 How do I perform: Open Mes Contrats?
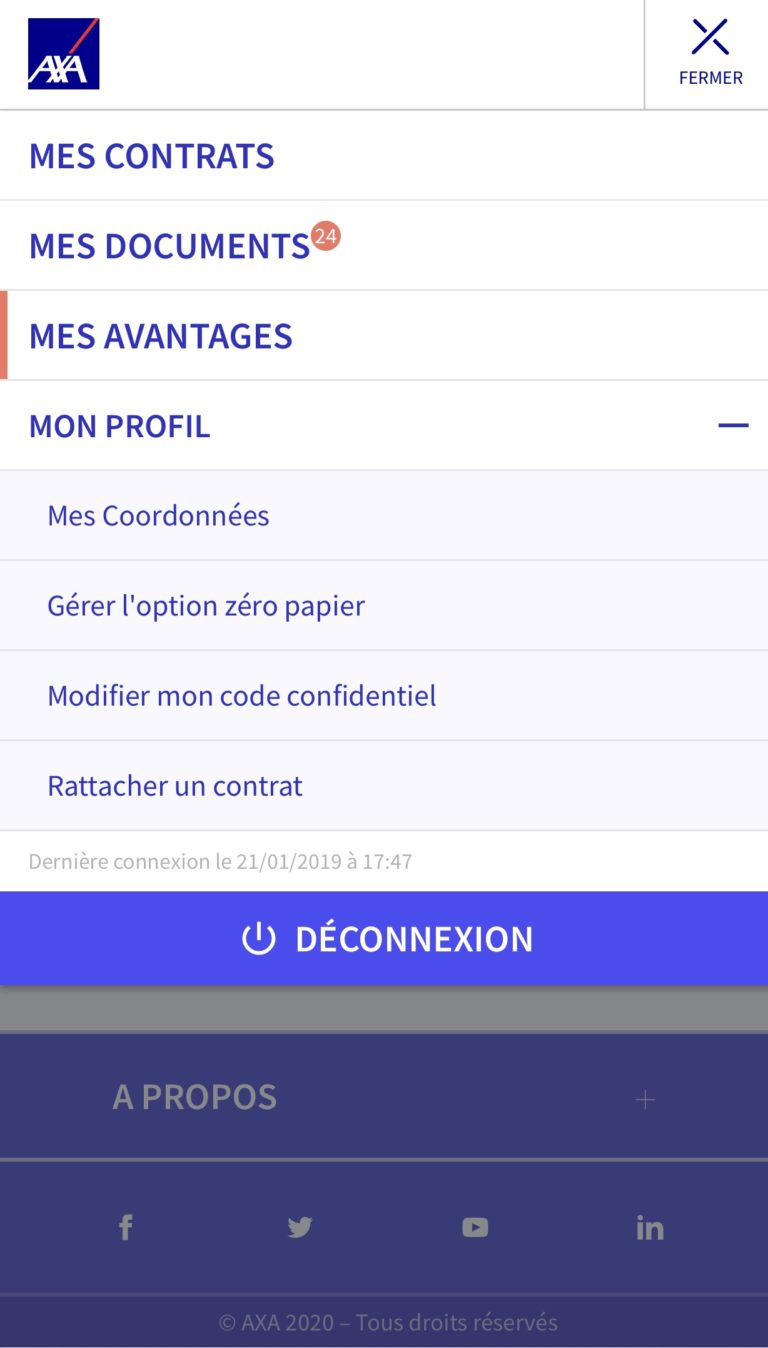pyautogui.click(x=384, y=155)
